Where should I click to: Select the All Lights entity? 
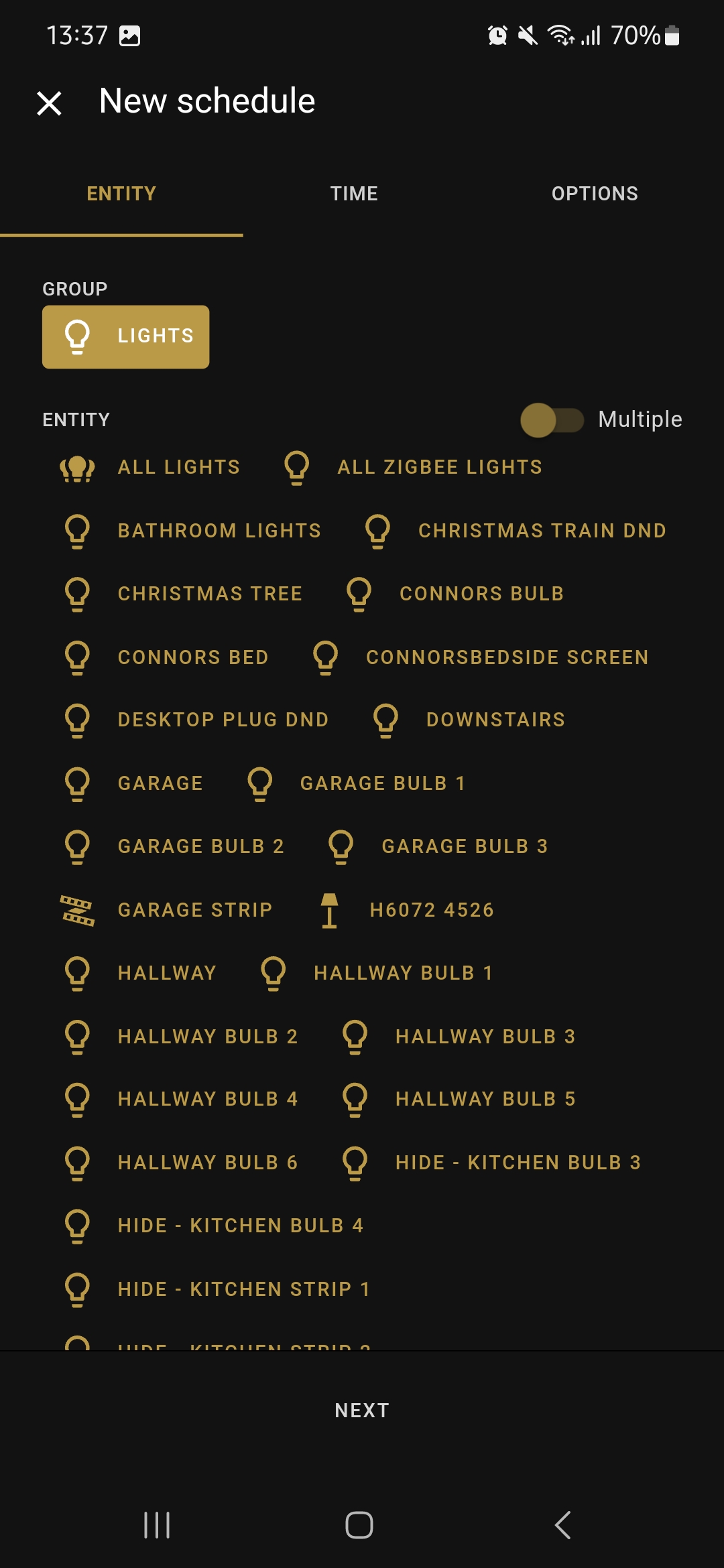tap(151, 468)
